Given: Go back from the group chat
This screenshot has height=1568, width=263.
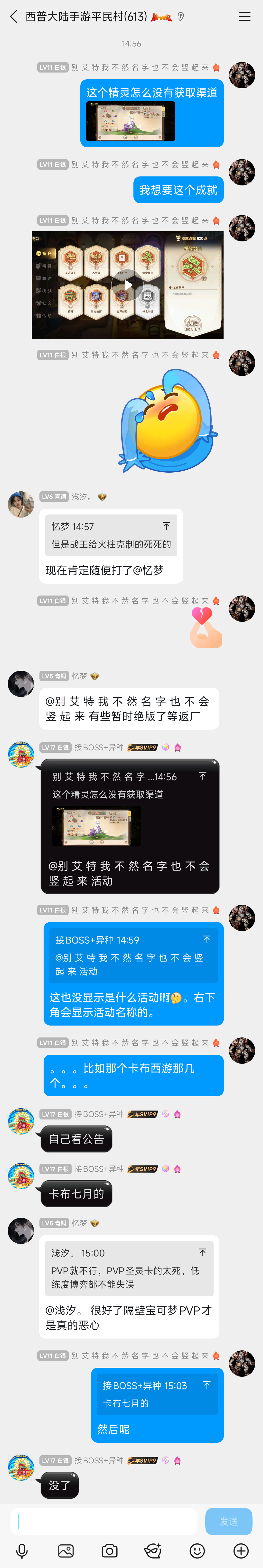Looking at the screenshot, I should 13,17.
